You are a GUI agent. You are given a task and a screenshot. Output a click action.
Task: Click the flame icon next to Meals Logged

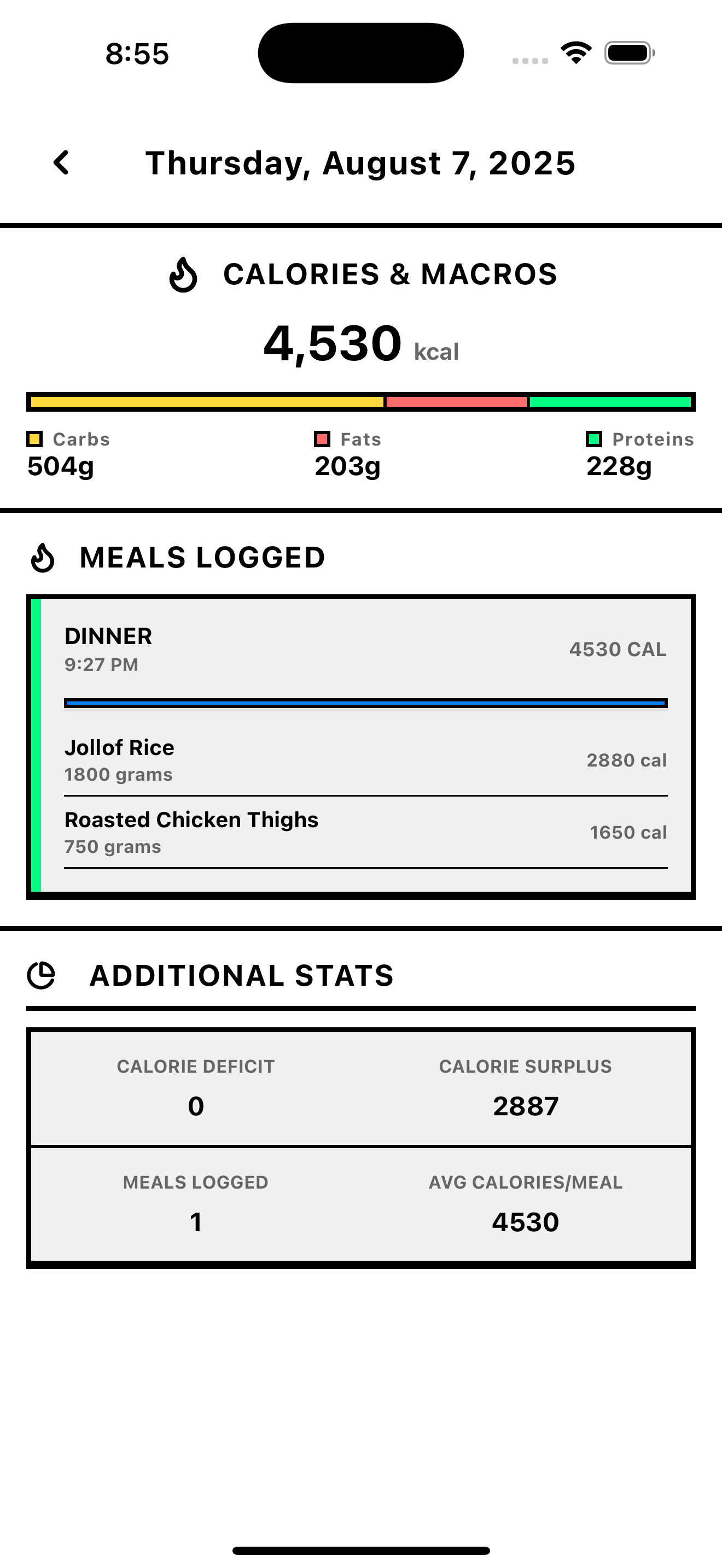click(x=44, y=557)
